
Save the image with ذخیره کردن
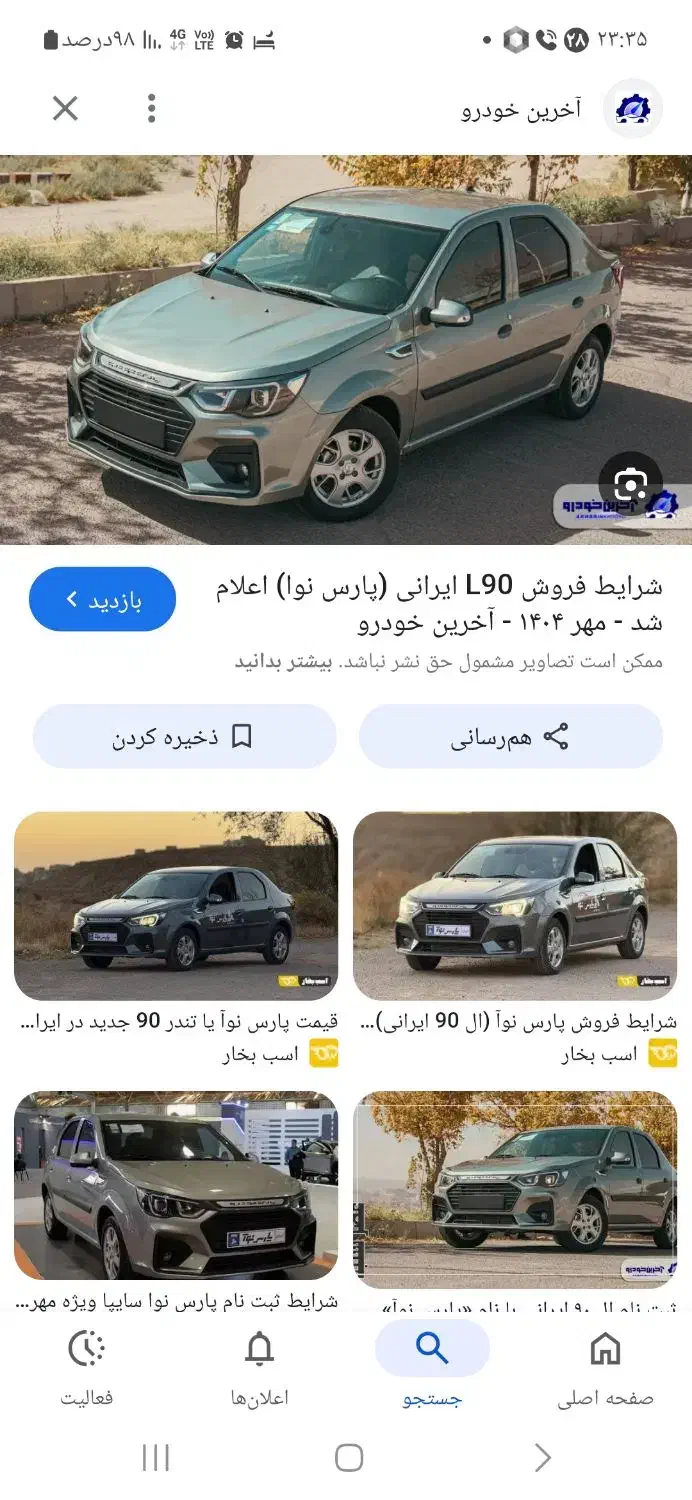coord(184,737)
